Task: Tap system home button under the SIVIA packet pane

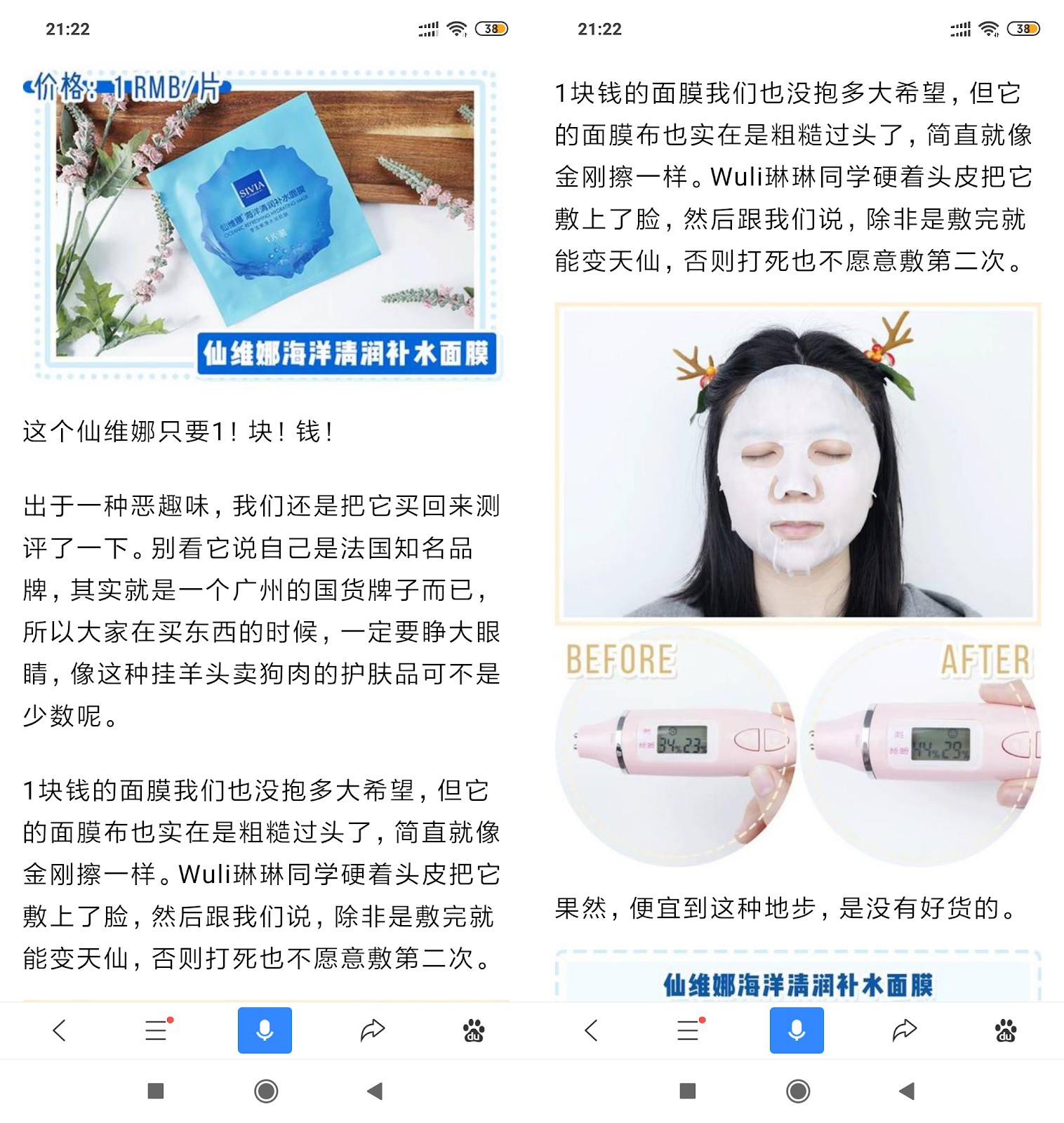Action: 266,1091
